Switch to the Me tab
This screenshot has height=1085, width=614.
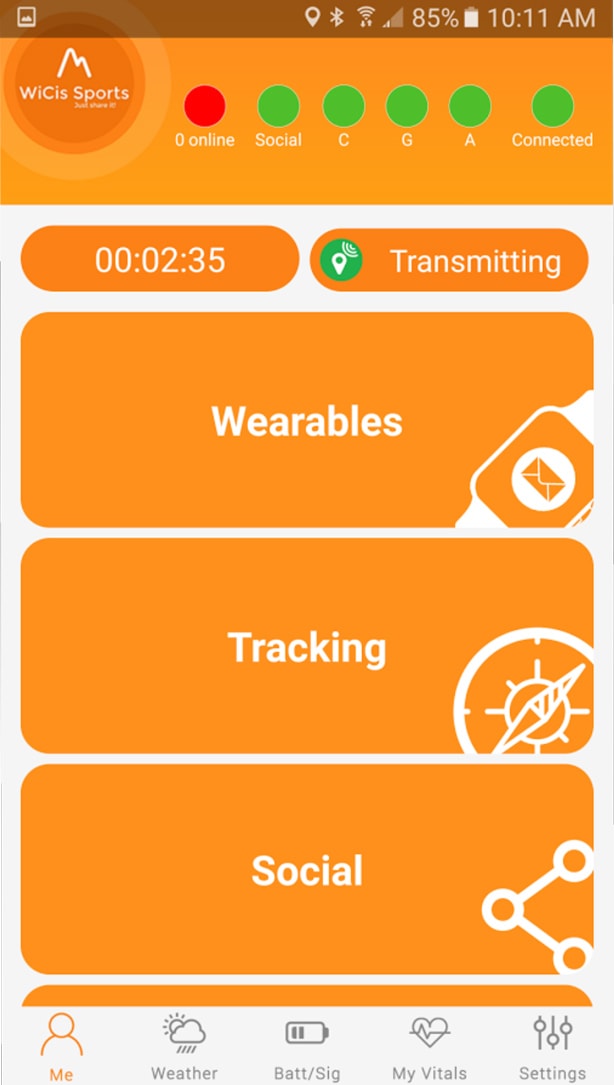coord(61,1046)
